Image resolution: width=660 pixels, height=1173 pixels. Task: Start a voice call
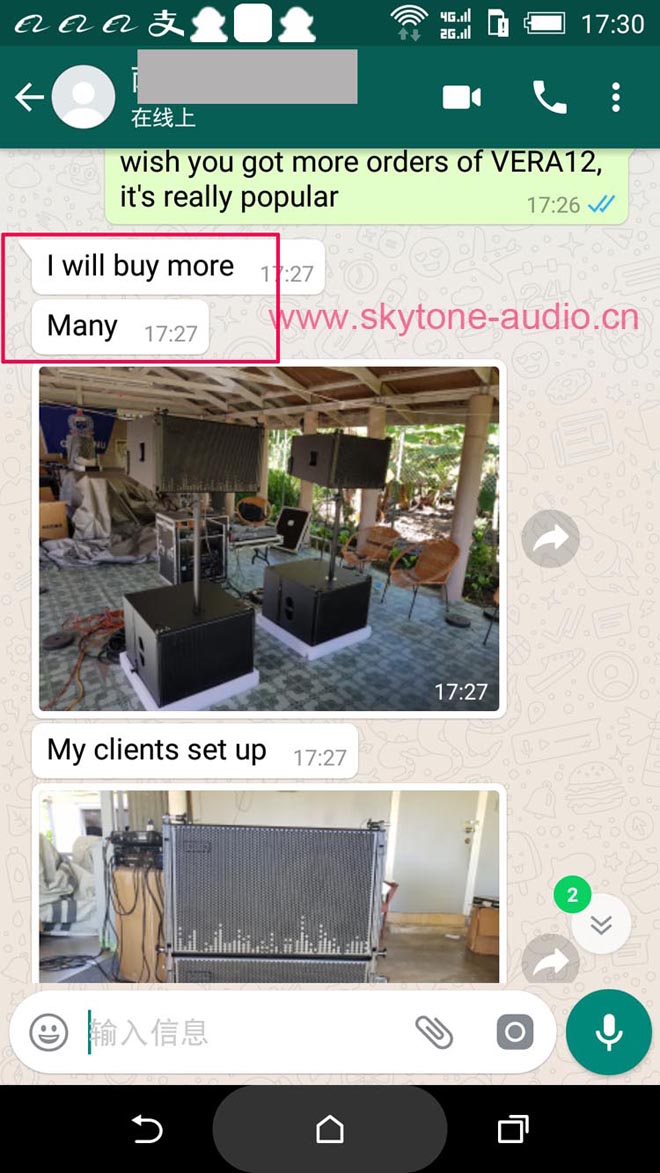point(549,97)
